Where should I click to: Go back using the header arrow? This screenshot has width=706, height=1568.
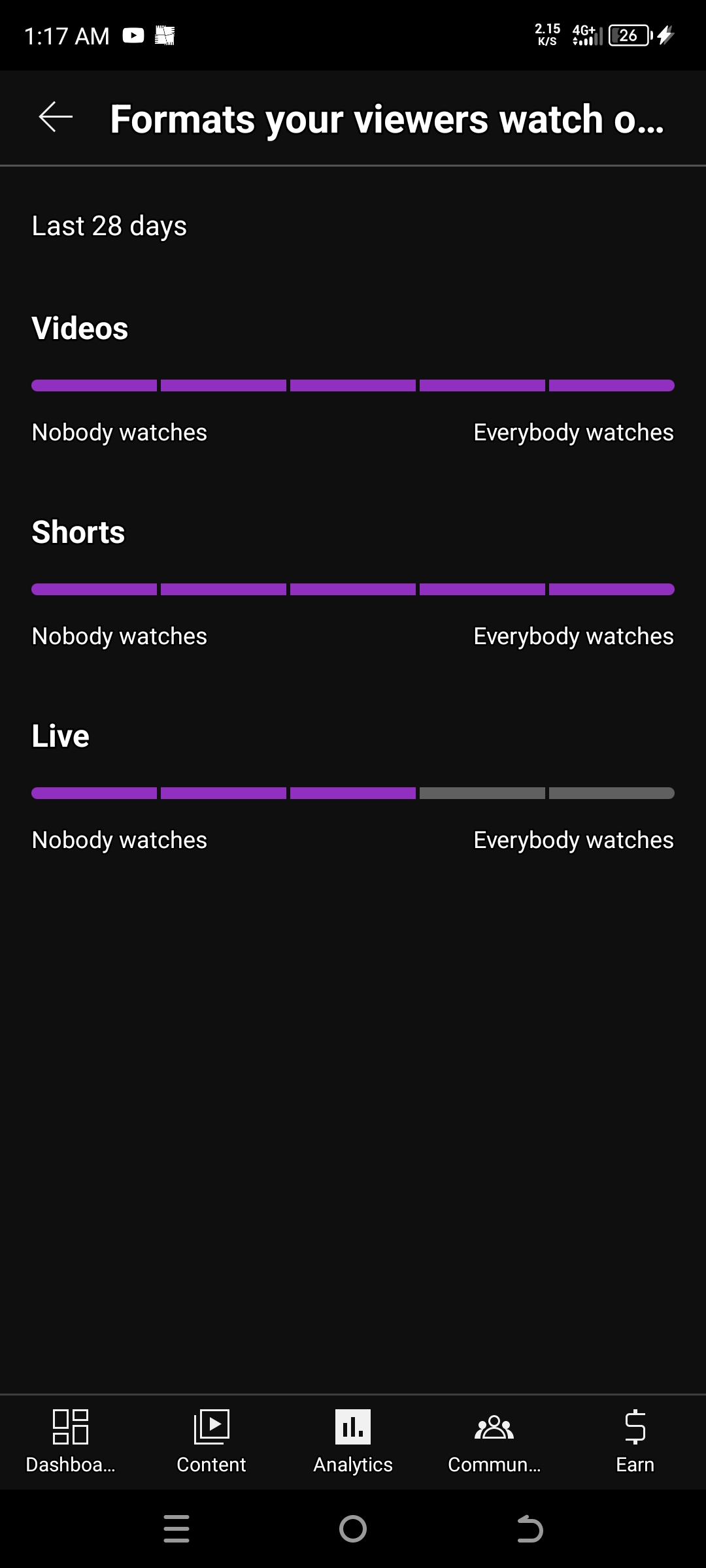coord(56,118)
